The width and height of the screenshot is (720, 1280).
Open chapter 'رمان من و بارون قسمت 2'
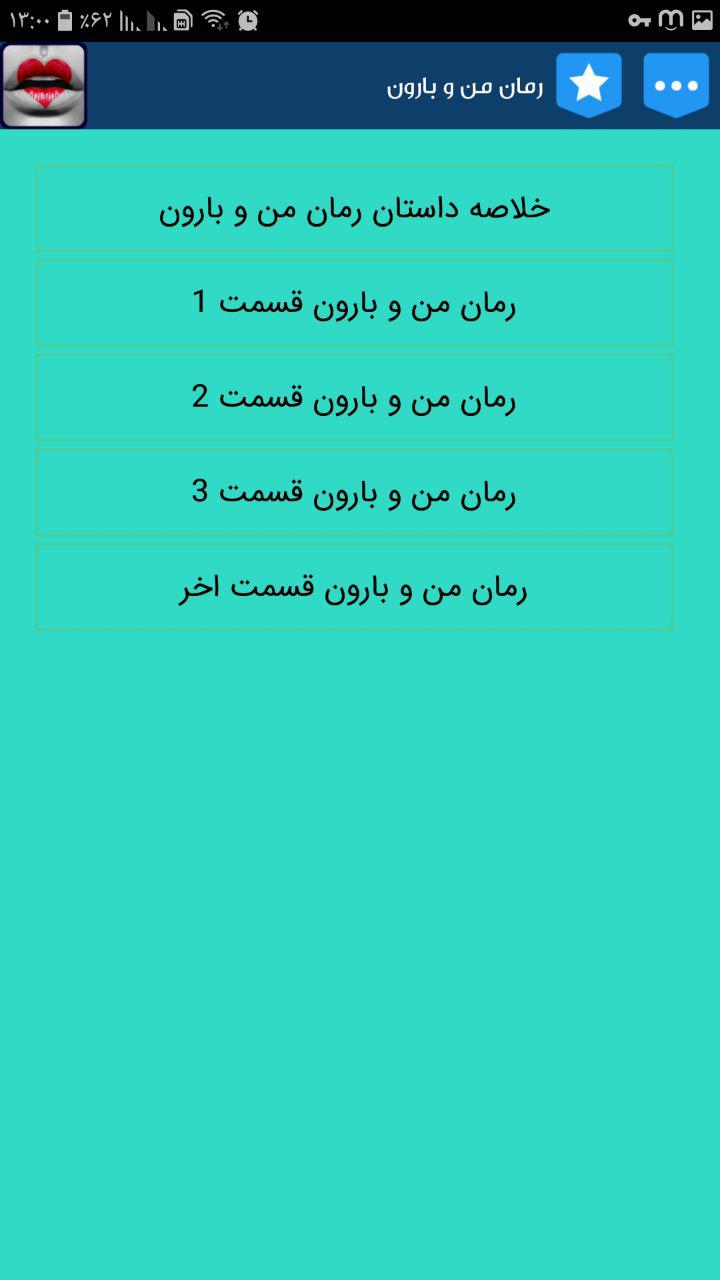coord(354,397)
